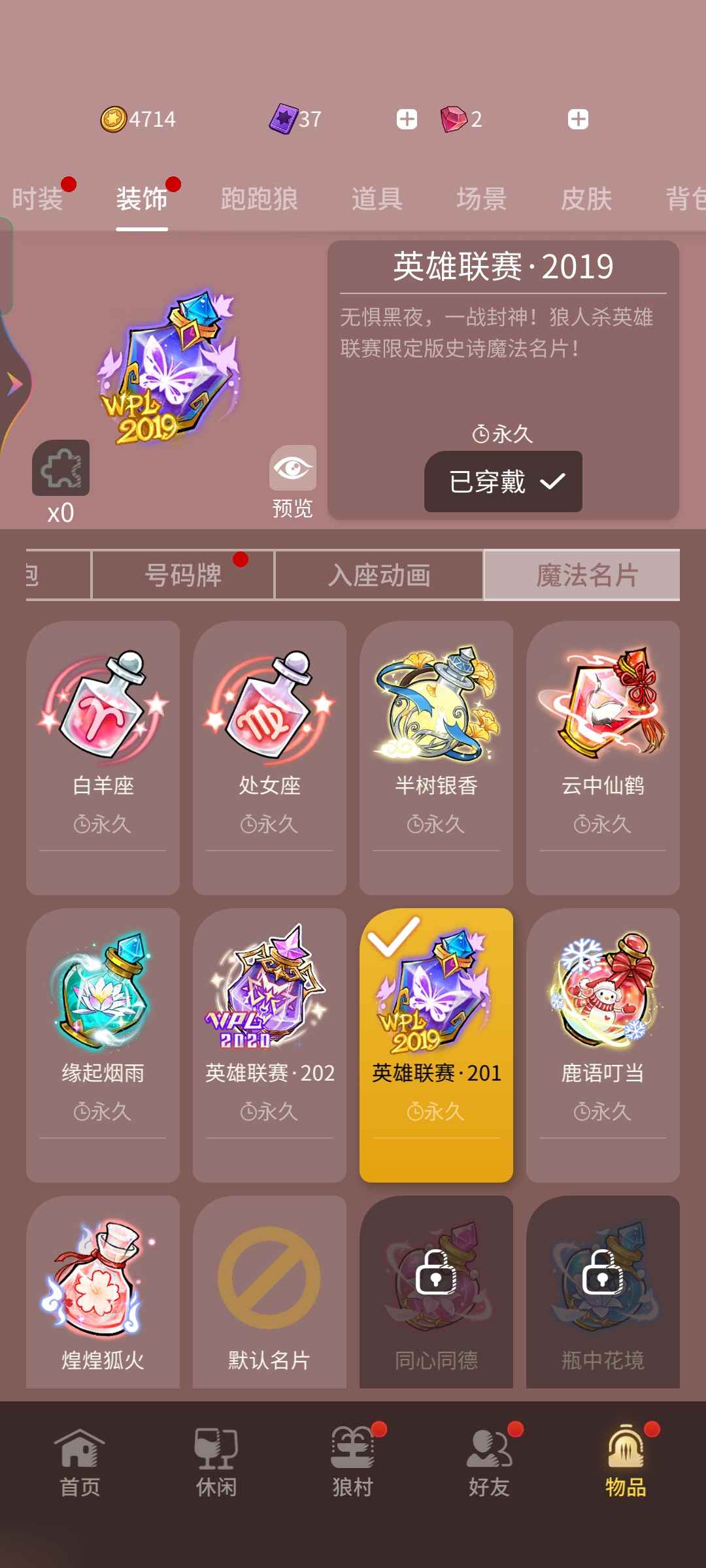Viewport: 706px width, 1568px height.
Task: Switch to the 场景 tab
Action: [481, 199]
